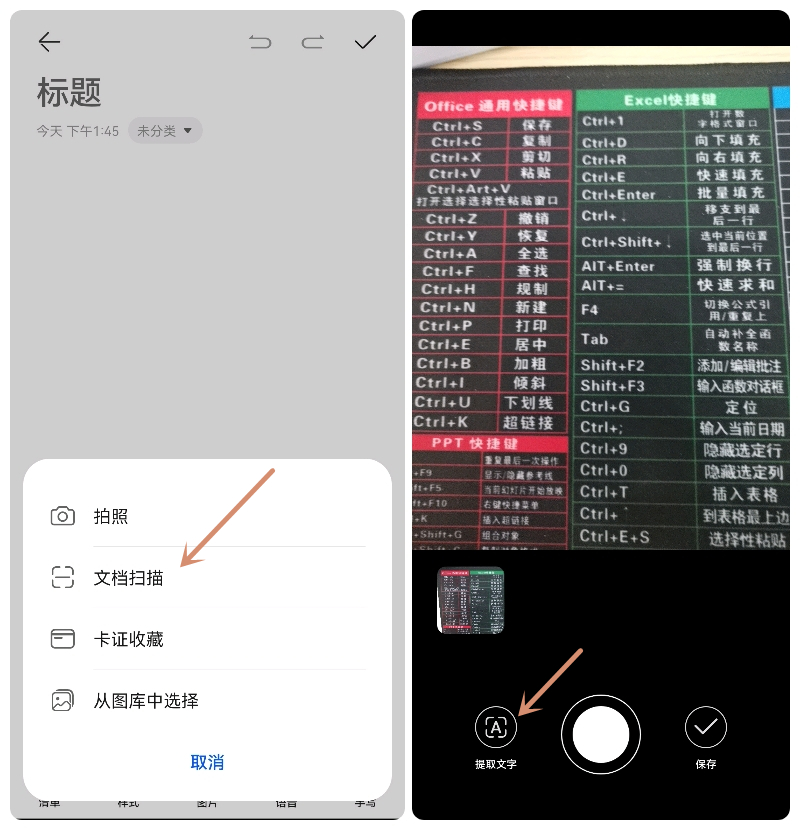This screenshot has height=830, width=800.
Task: Pick 从图库中选择 to choose from gallery
Action: coord(146,701)
